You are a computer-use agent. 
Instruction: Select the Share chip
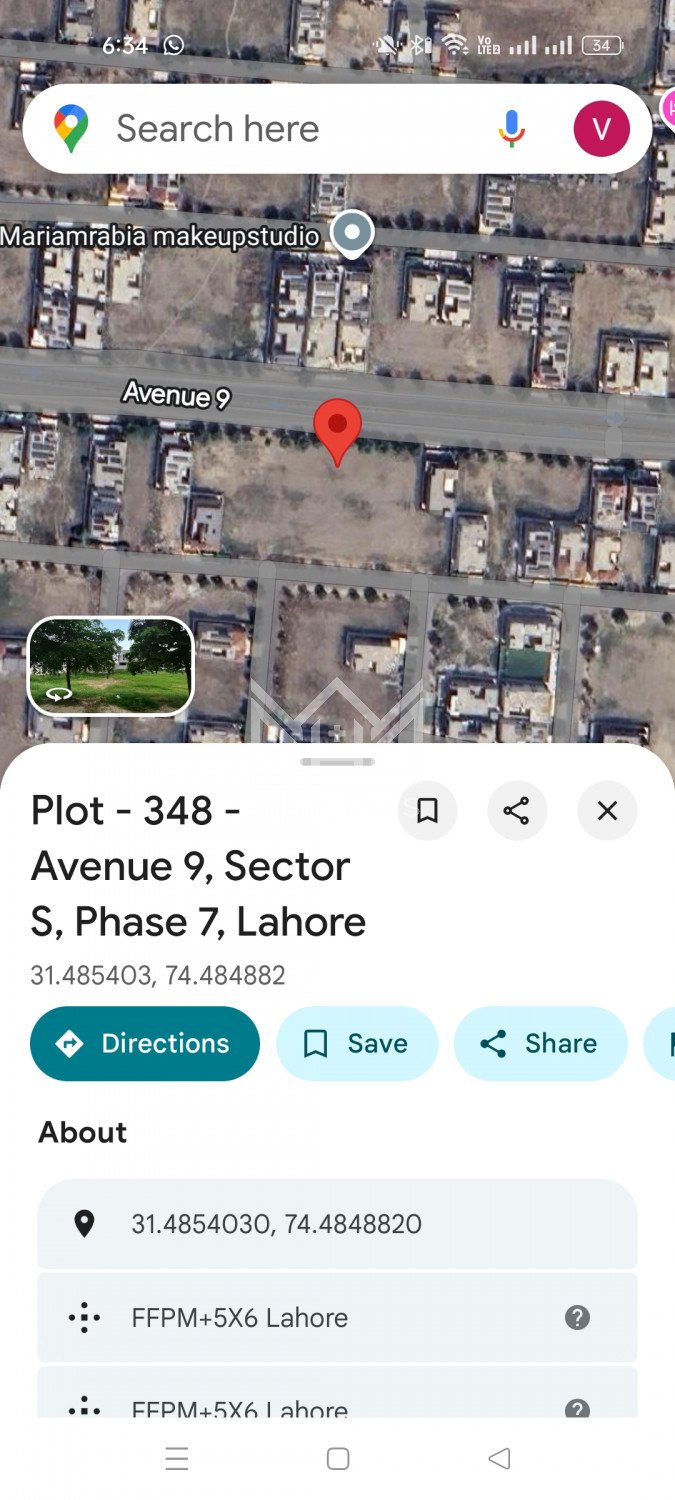540,1044
